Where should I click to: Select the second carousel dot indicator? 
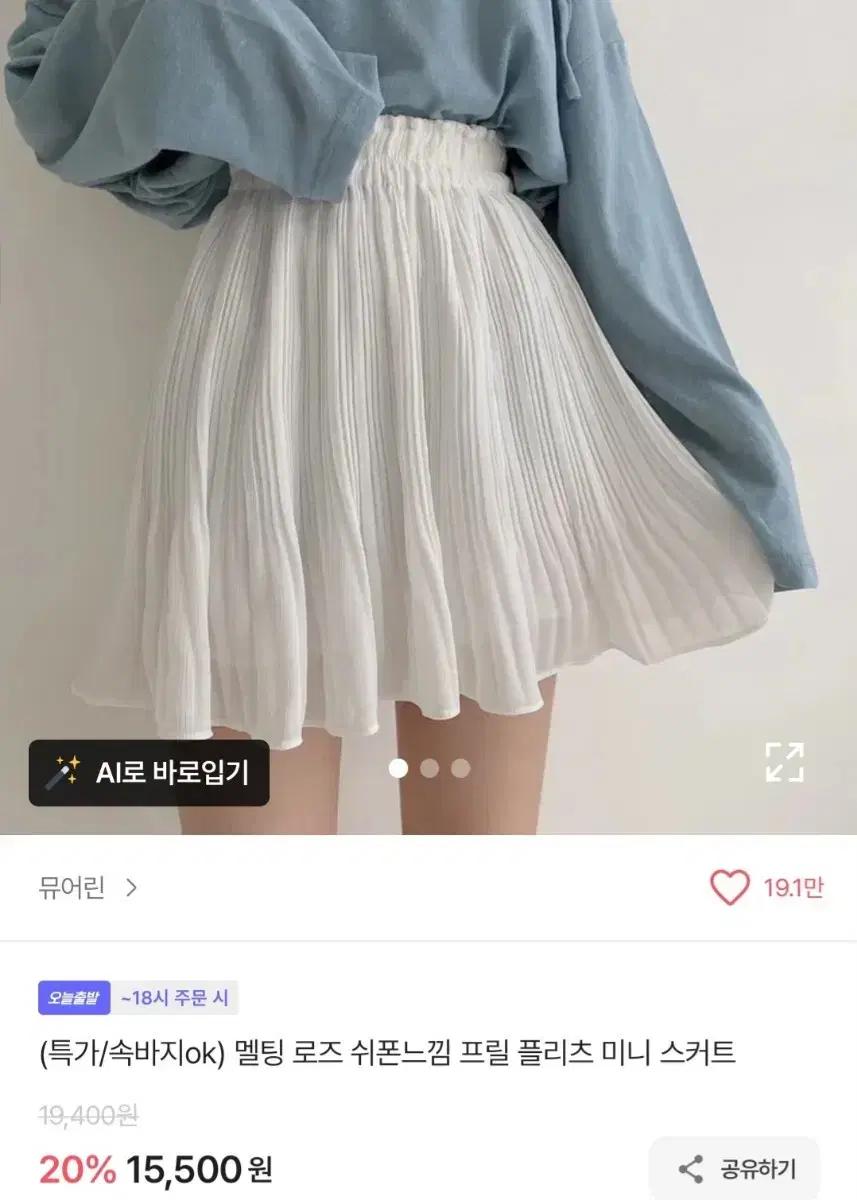tap(430, 768)
